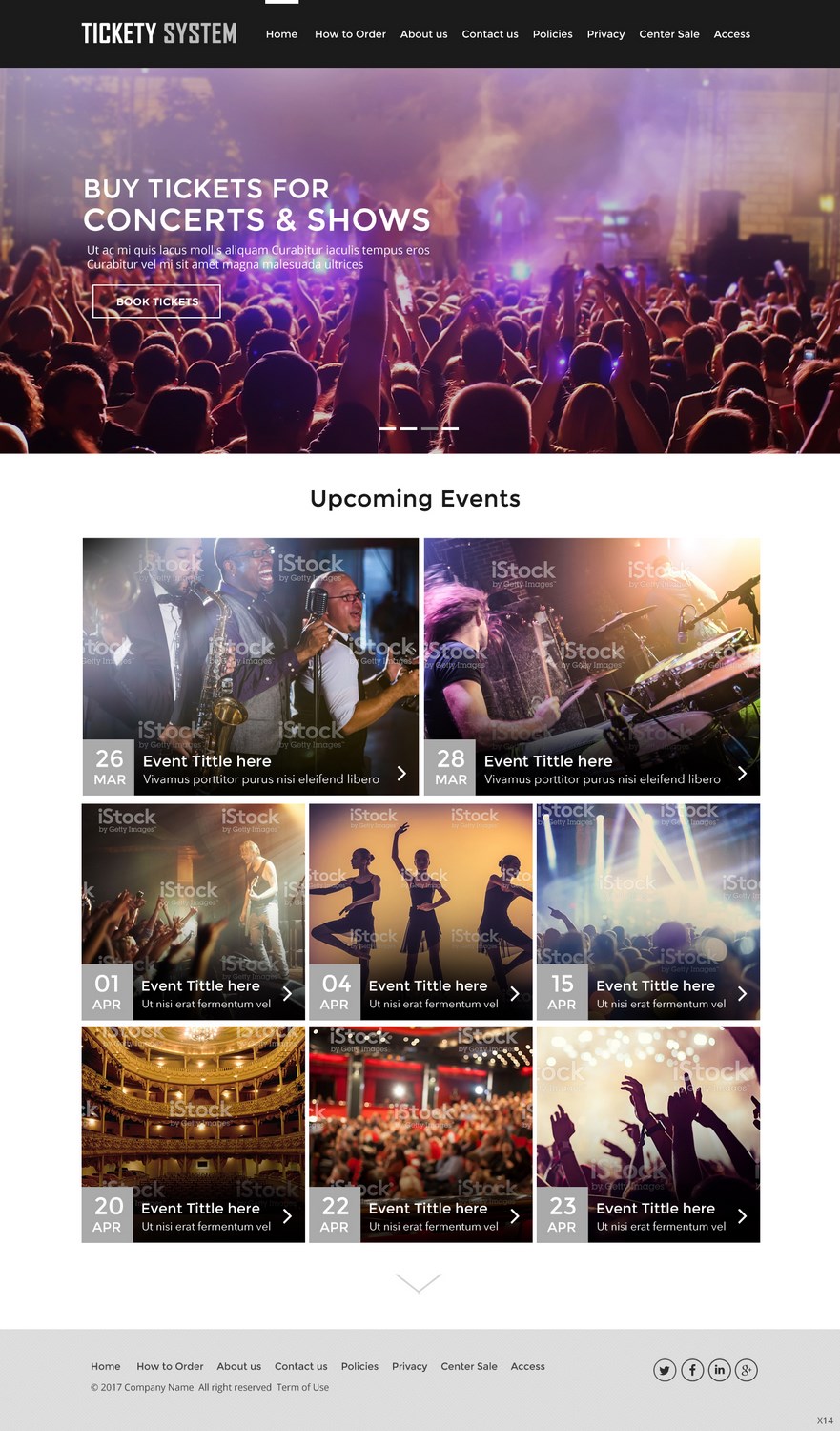Click the active carousel position bar
This screenshot has width=840, height=1431.
click(x=429, y=428)
